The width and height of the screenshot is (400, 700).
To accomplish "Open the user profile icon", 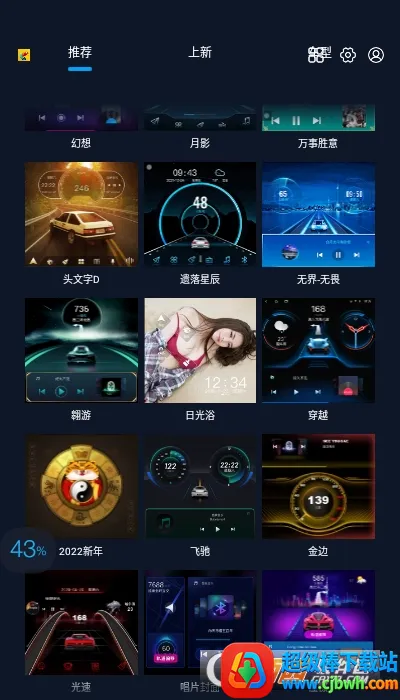I will tap(376, 55).
